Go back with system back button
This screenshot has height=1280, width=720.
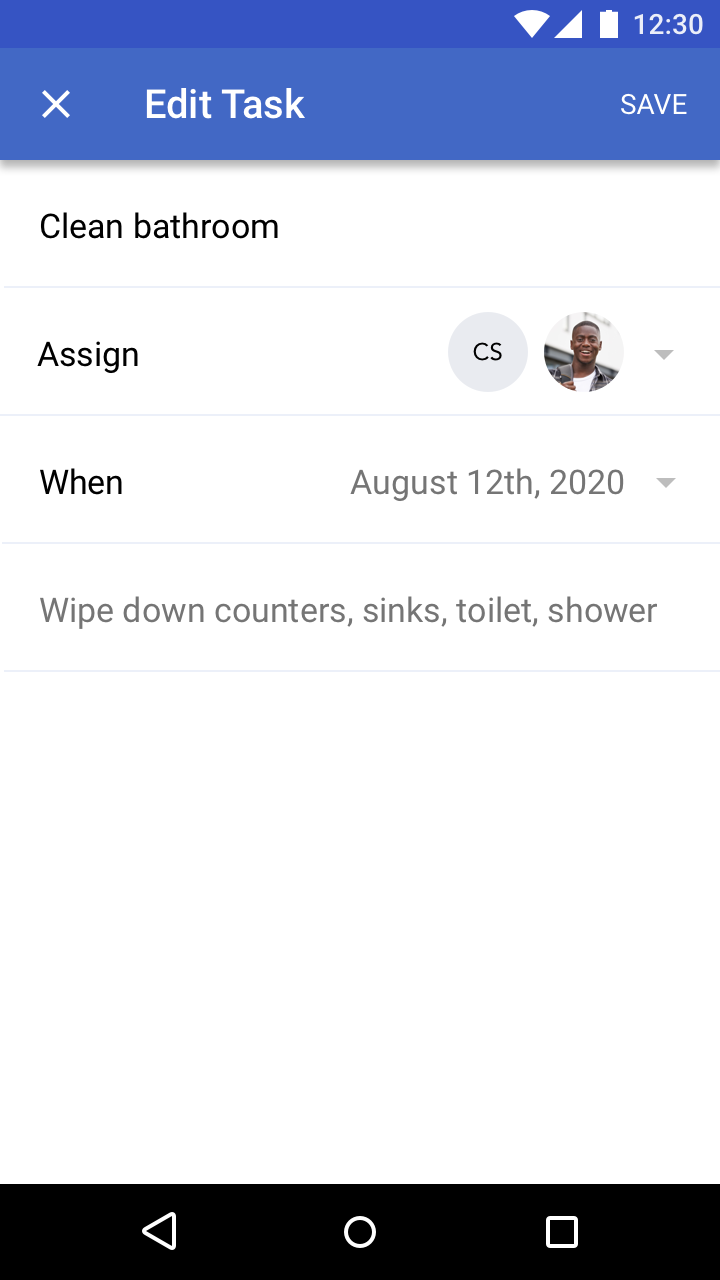(160, 1231)
